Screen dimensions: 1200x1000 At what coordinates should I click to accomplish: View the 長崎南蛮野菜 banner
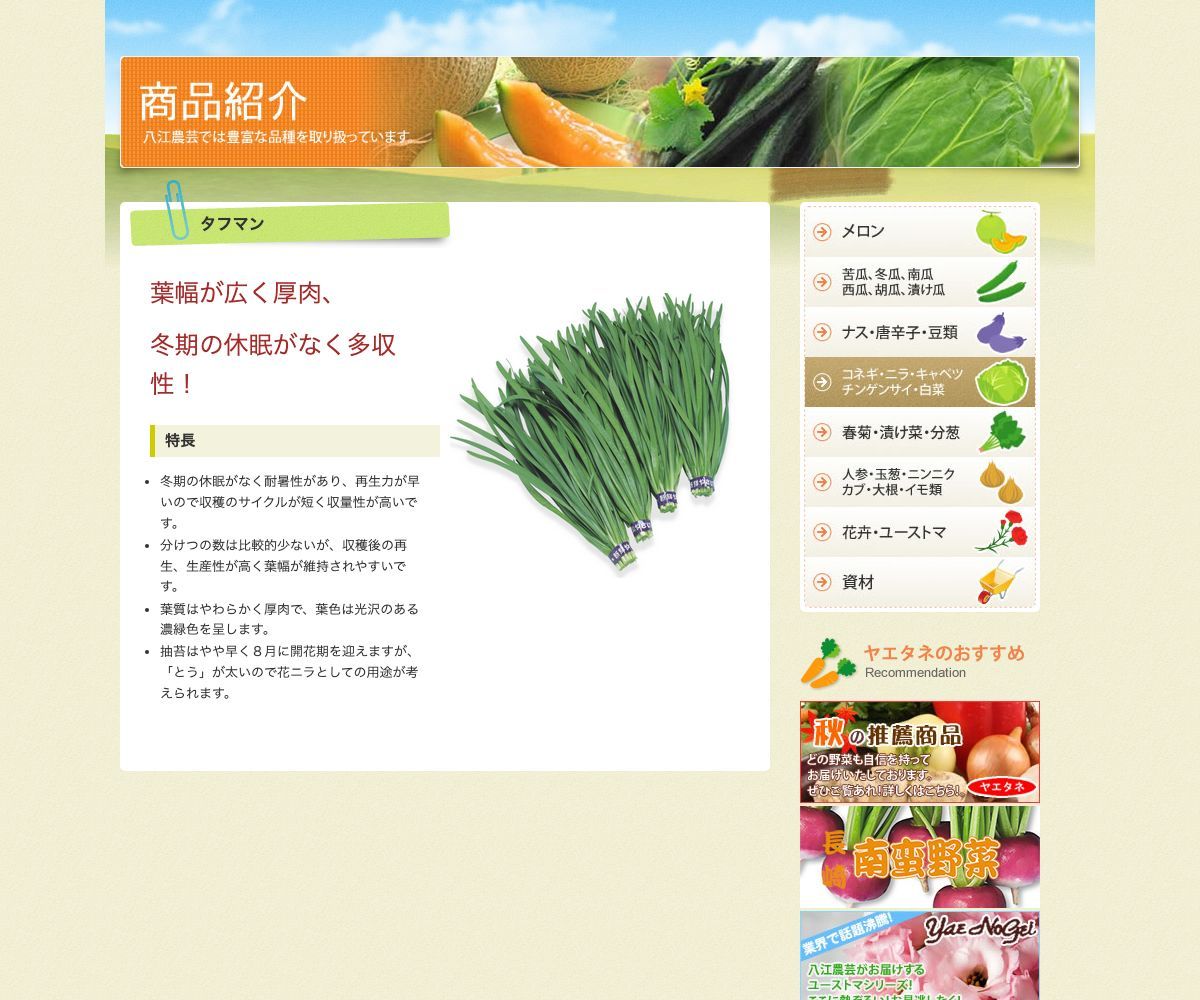pos(919,857)
